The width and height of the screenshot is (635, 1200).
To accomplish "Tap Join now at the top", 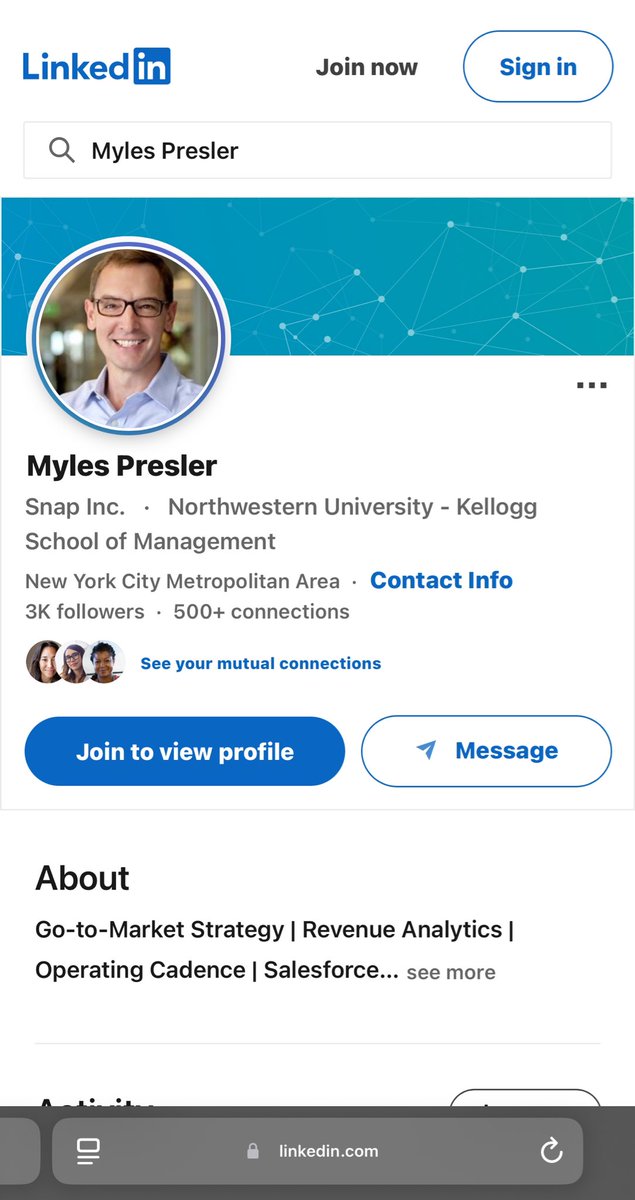I will pos(366,67).
